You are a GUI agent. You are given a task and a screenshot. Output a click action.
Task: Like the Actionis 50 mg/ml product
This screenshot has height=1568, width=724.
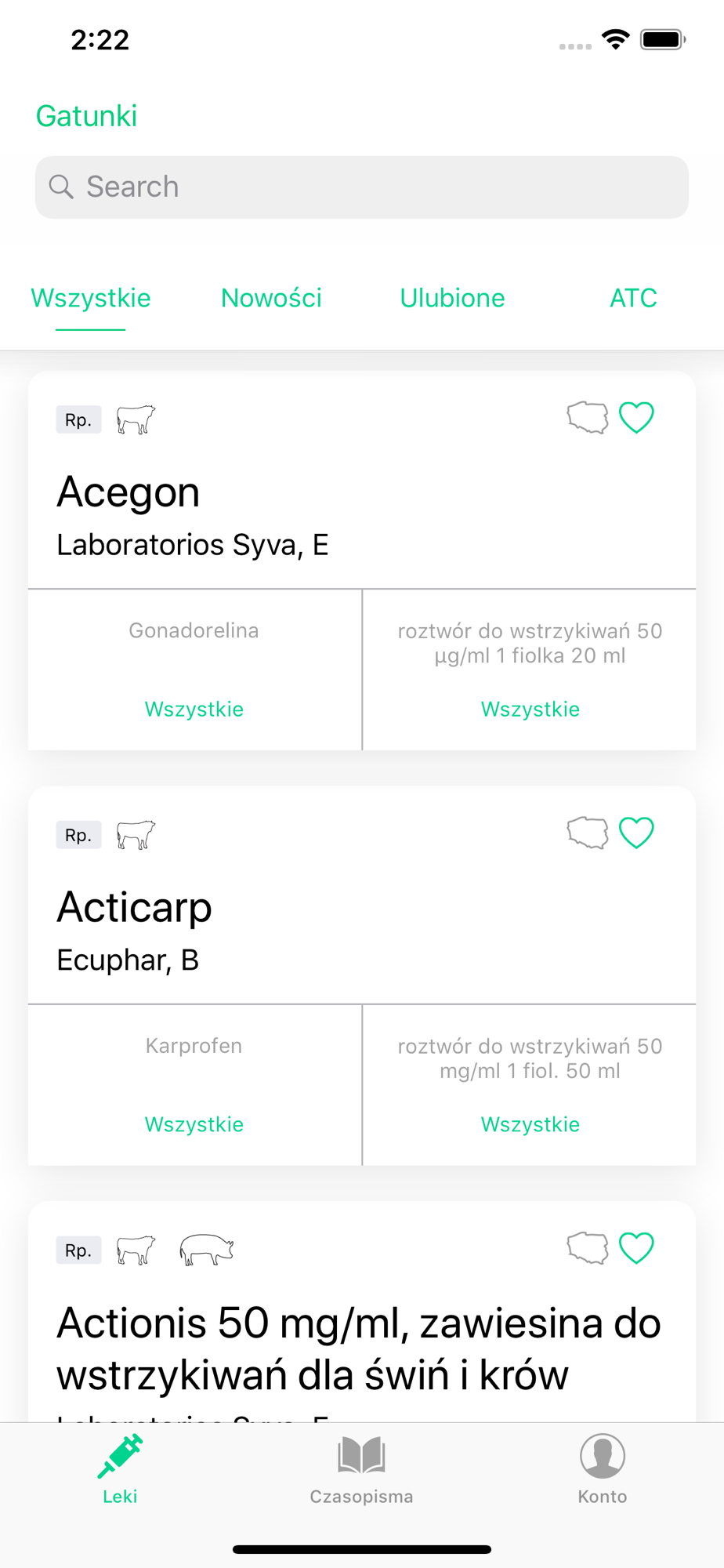(x=636, y=1248)
